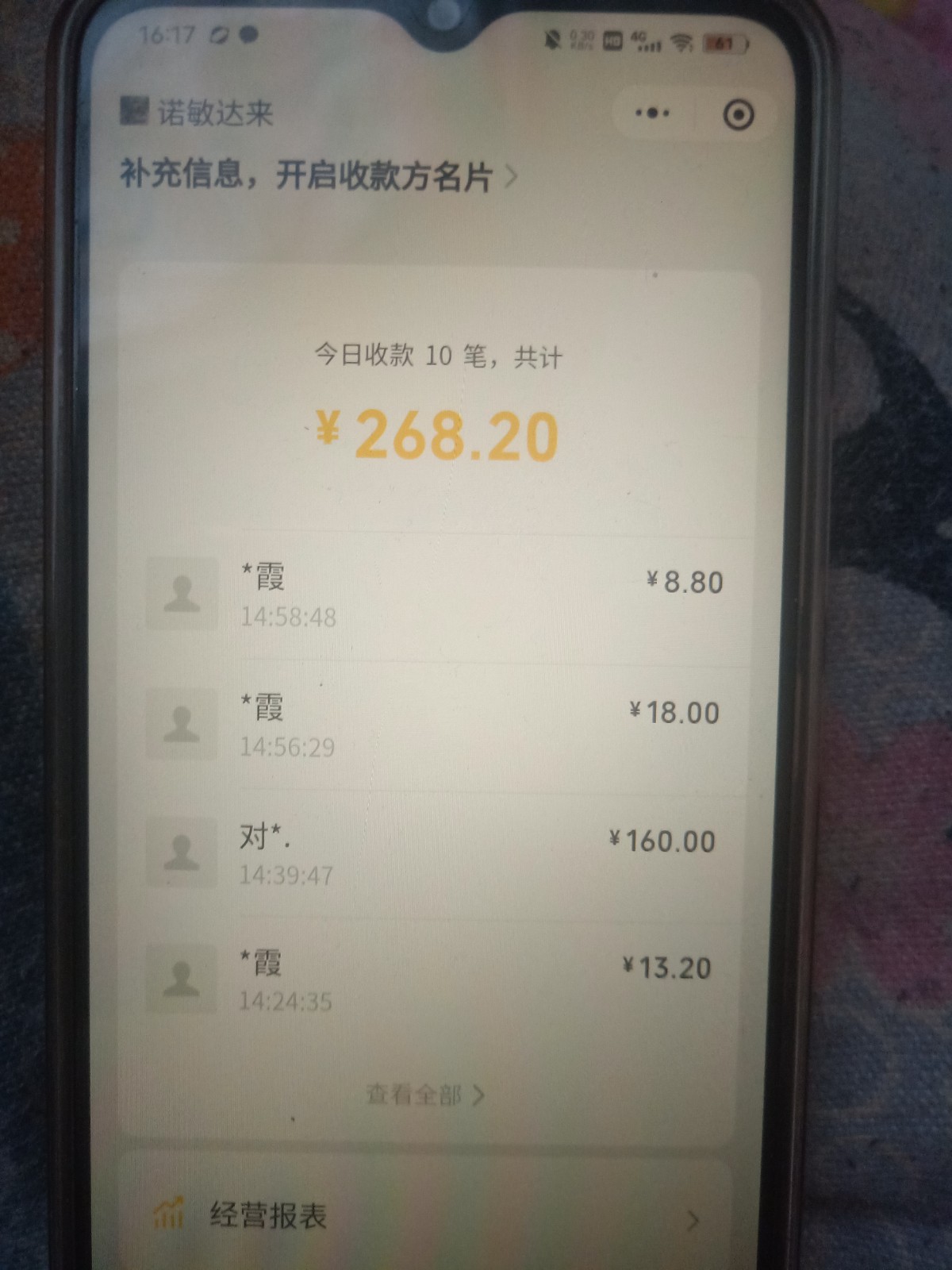Open the ¥13.20 payment from 14:24:35
The height and width of the screenshot is (1270, 952).
click(x=444, y=981)
